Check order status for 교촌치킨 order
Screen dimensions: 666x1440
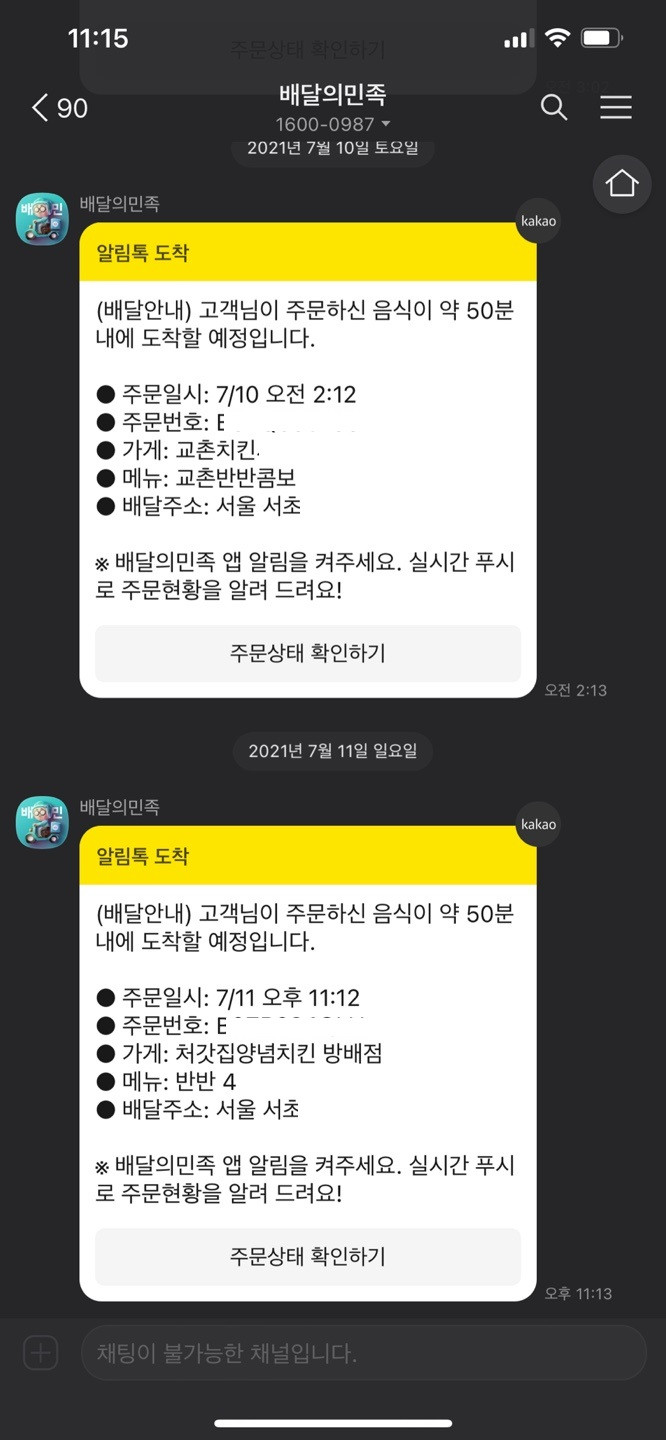coord(308,653)
